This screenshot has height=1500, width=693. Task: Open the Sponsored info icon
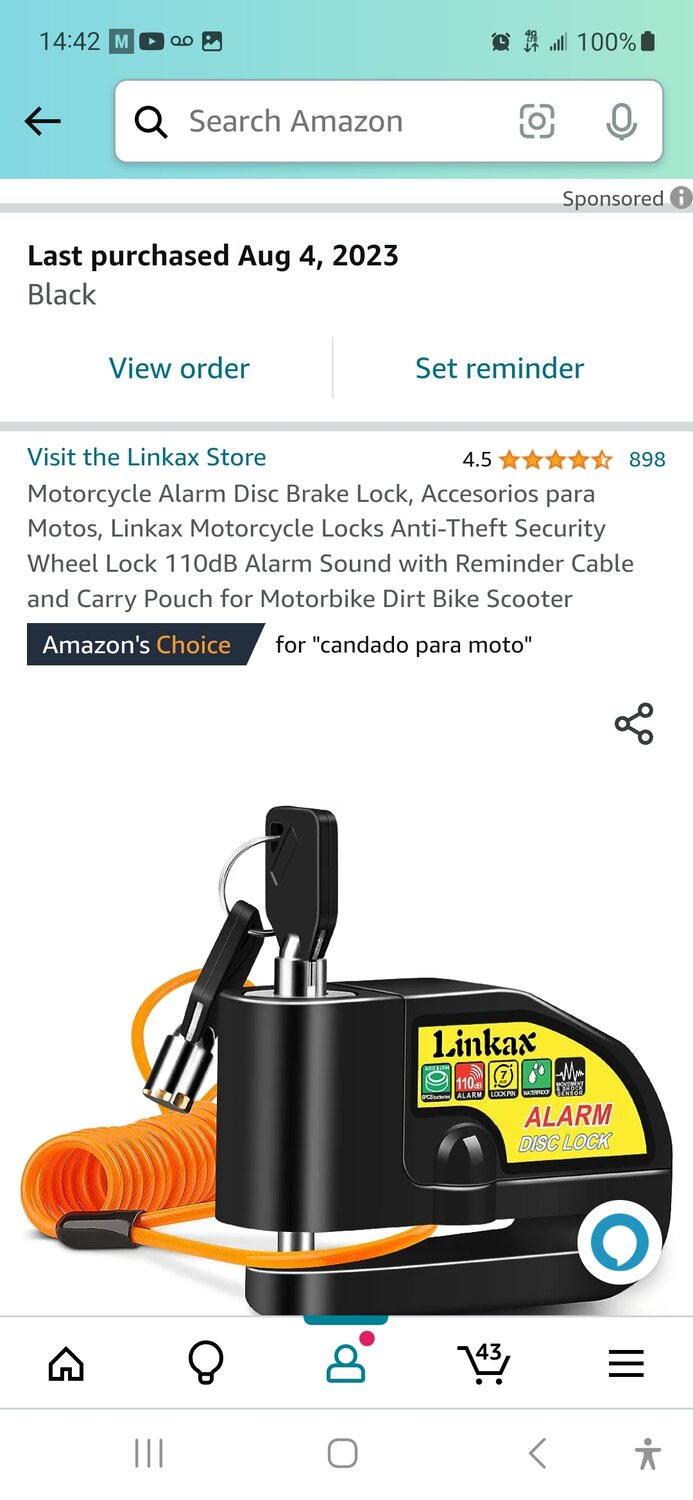681,197
